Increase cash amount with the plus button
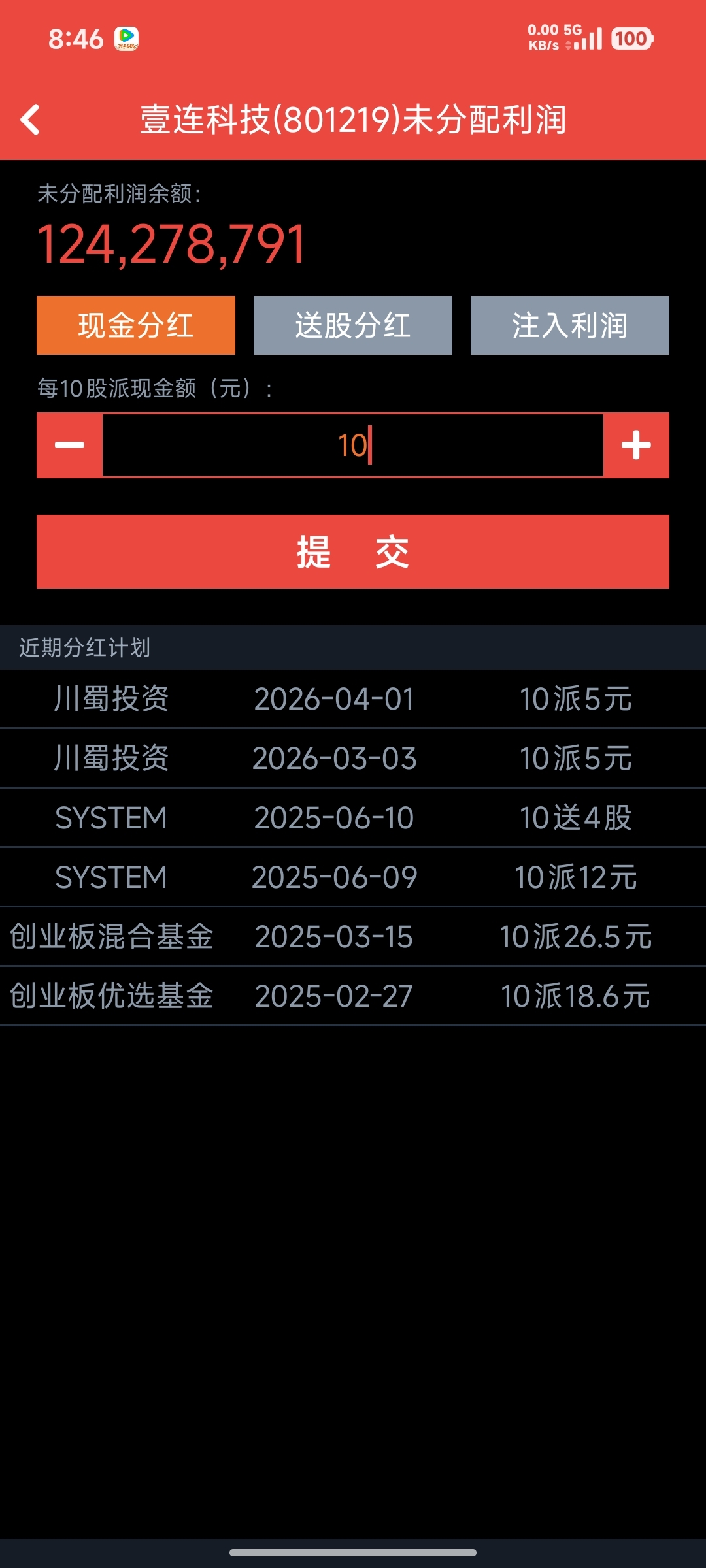The image size is (706, 1568). pos(636,446)
